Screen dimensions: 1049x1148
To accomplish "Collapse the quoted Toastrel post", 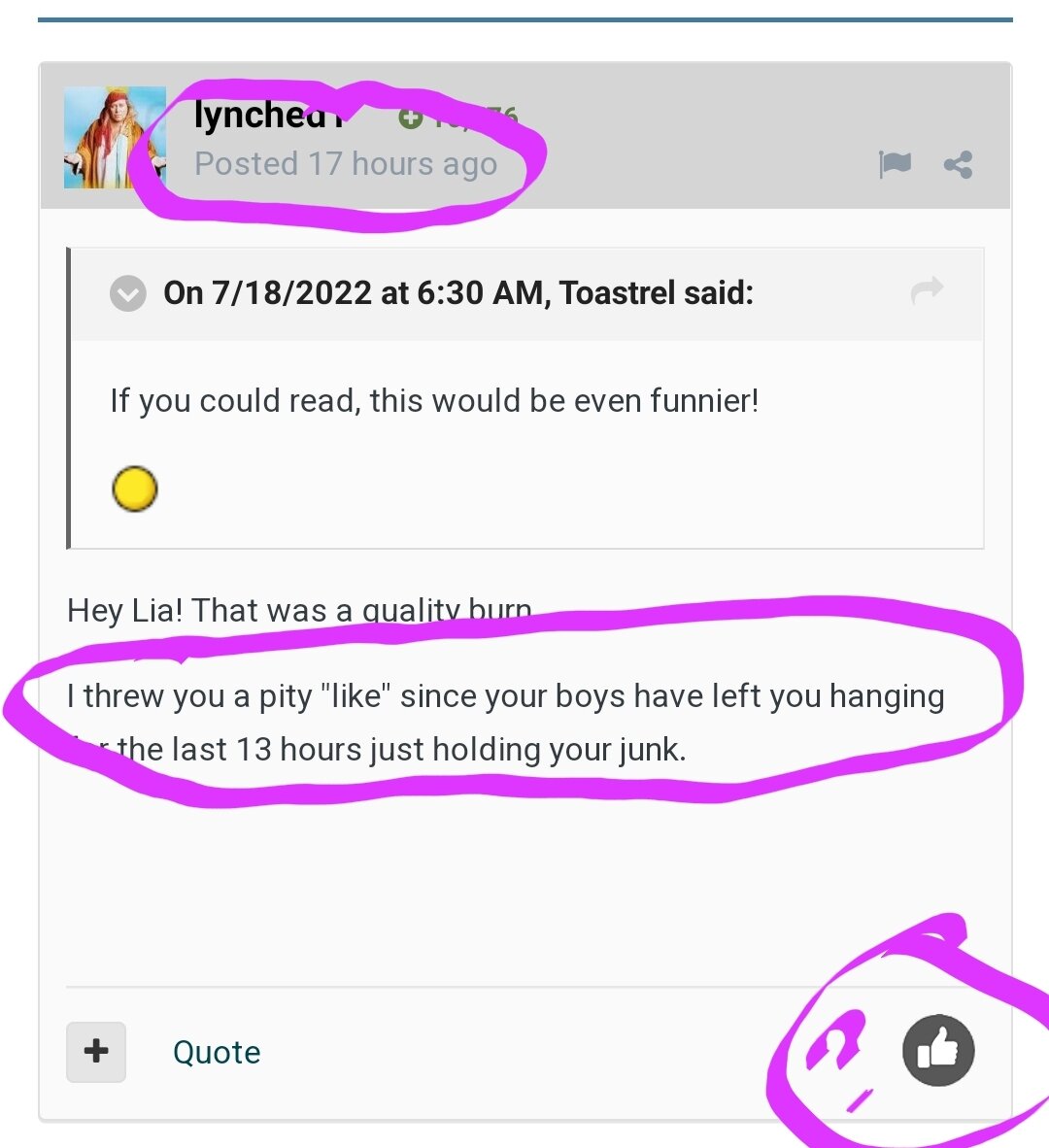I will pyautogui.click(x=128, y=292).
